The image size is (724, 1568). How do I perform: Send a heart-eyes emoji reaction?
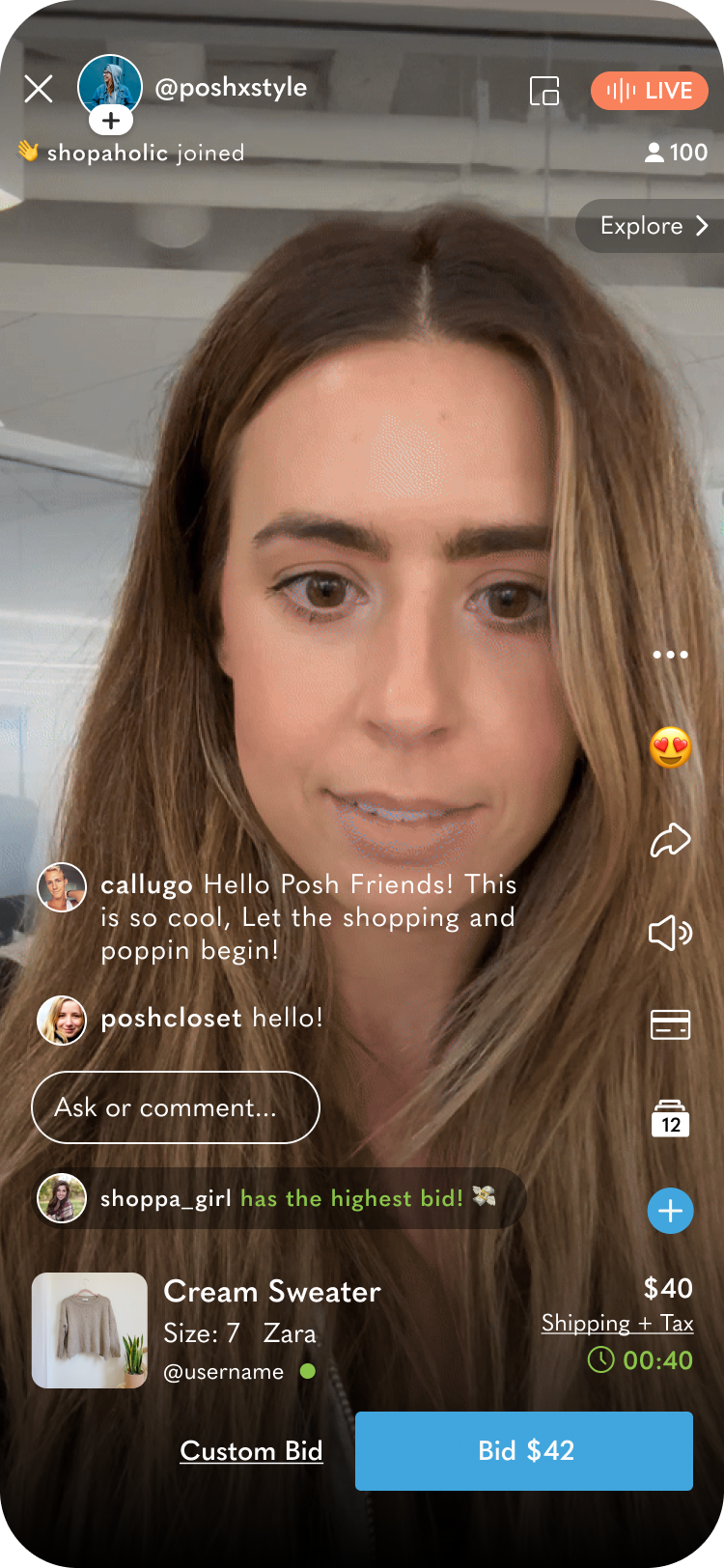pyautogui.click(x=670, y=748)
